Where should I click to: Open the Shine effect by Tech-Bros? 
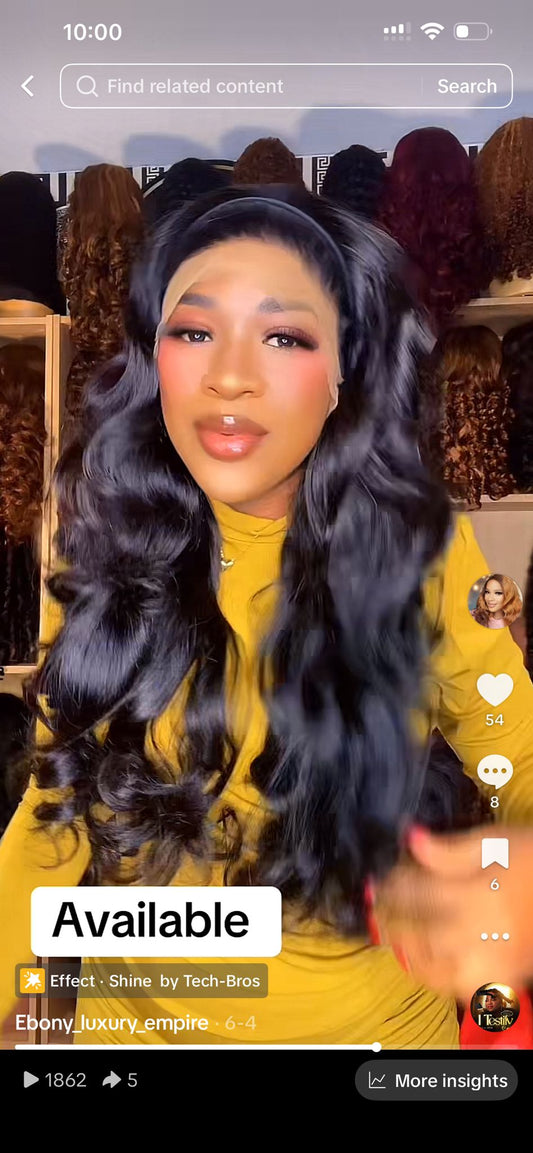[x=141, y=981]
